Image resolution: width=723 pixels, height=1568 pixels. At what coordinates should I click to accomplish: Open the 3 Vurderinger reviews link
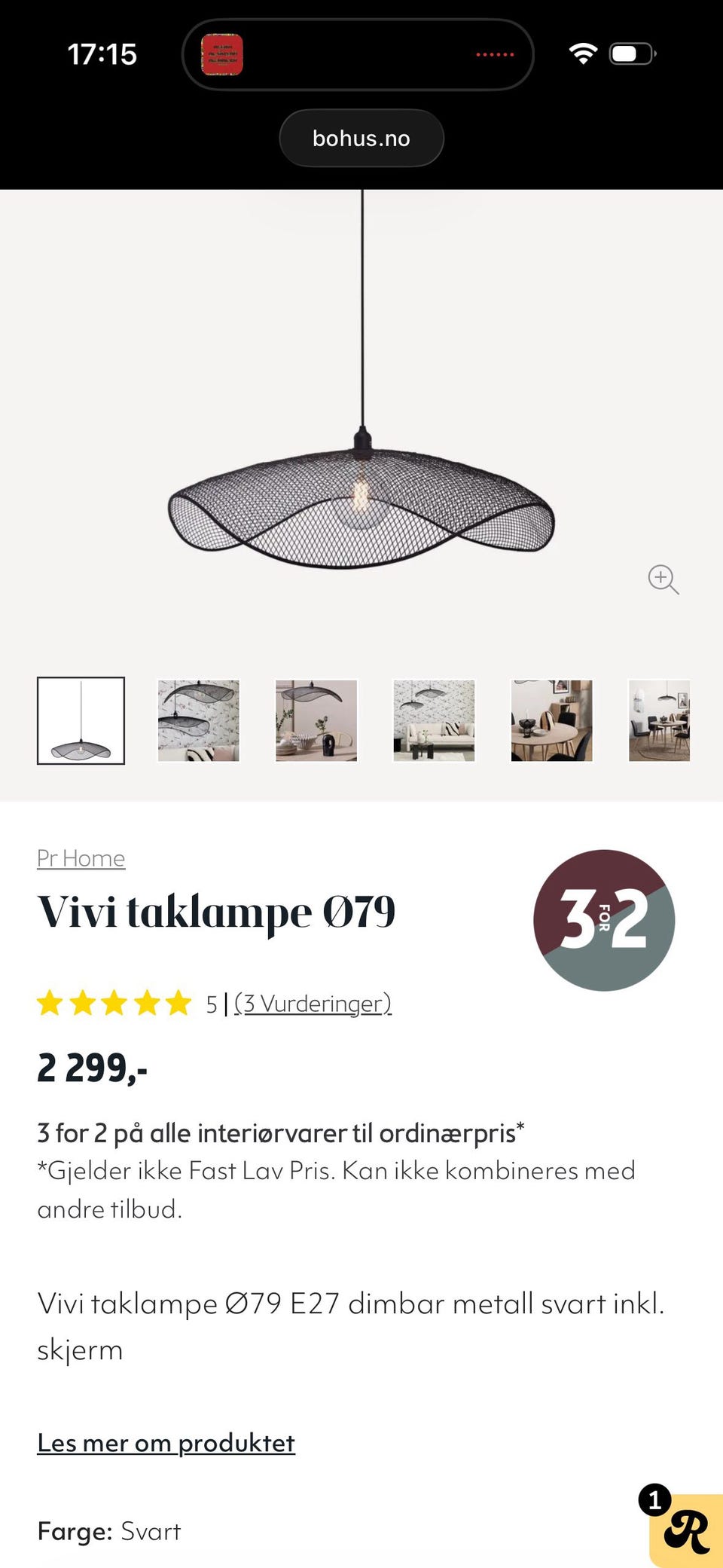coord(313,1004)
